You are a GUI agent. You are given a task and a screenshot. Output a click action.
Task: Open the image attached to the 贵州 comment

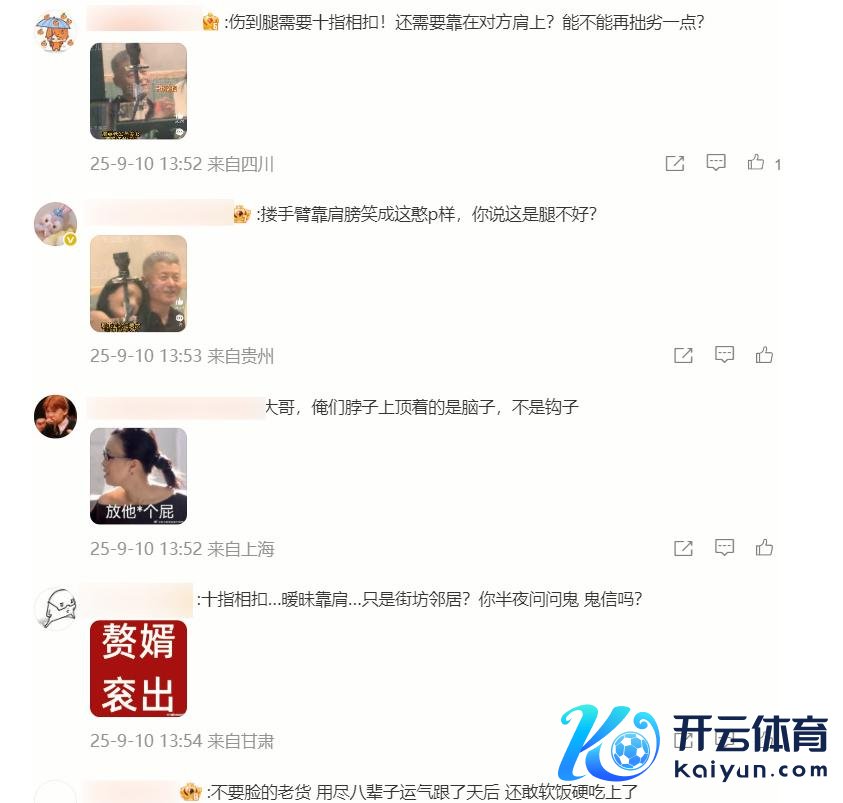click(x=138, y=283)
